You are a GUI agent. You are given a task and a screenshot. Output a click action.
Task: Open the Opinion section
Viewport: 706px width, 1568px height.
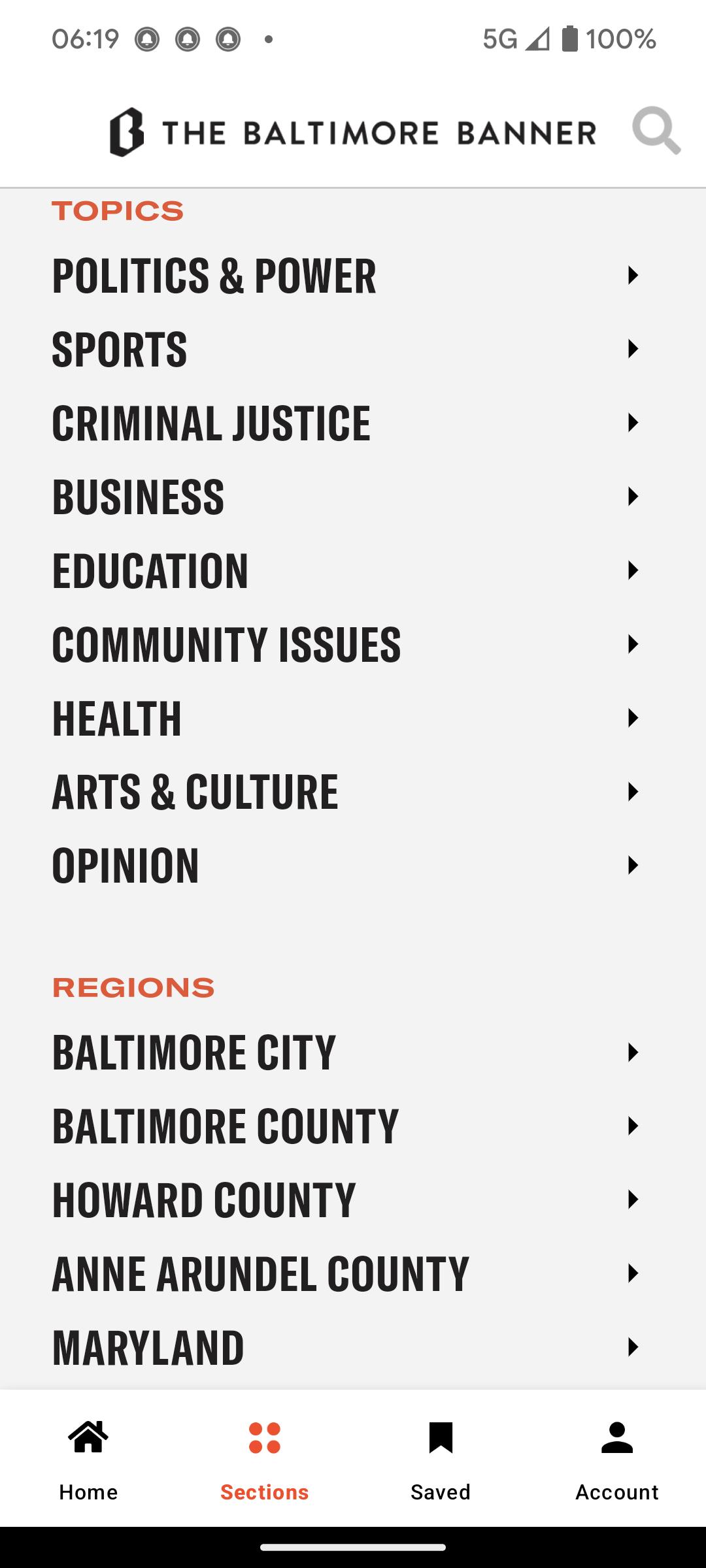click(x=353, y=866)
